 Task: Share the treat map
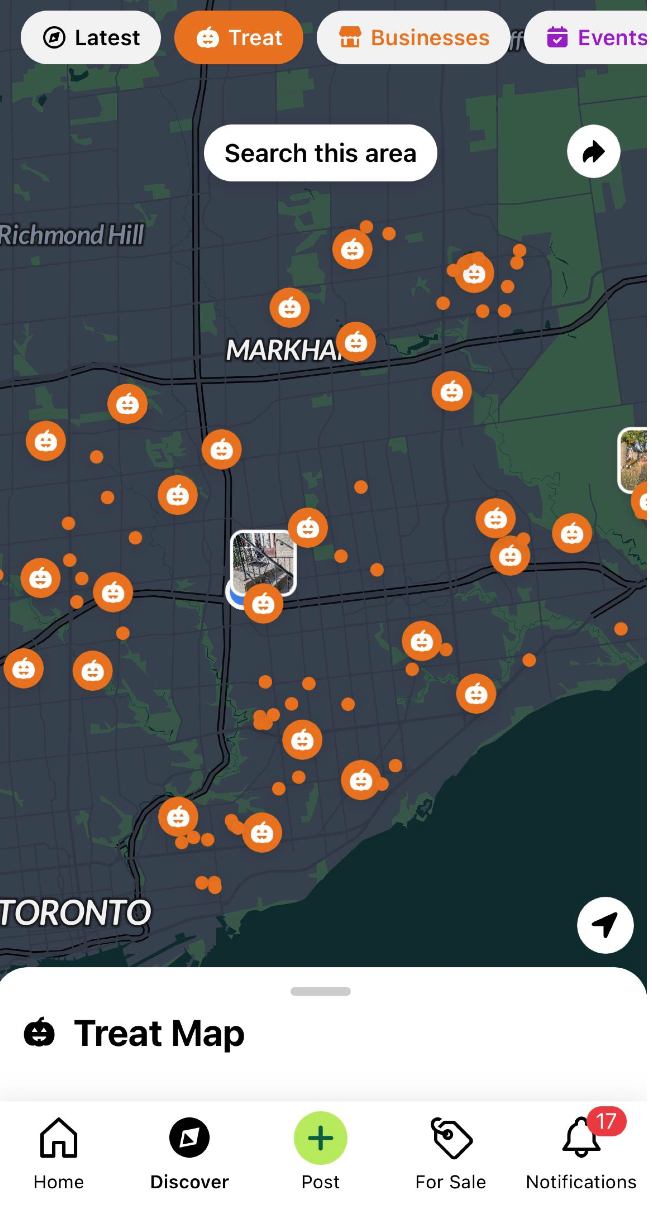tap(593, 152)
